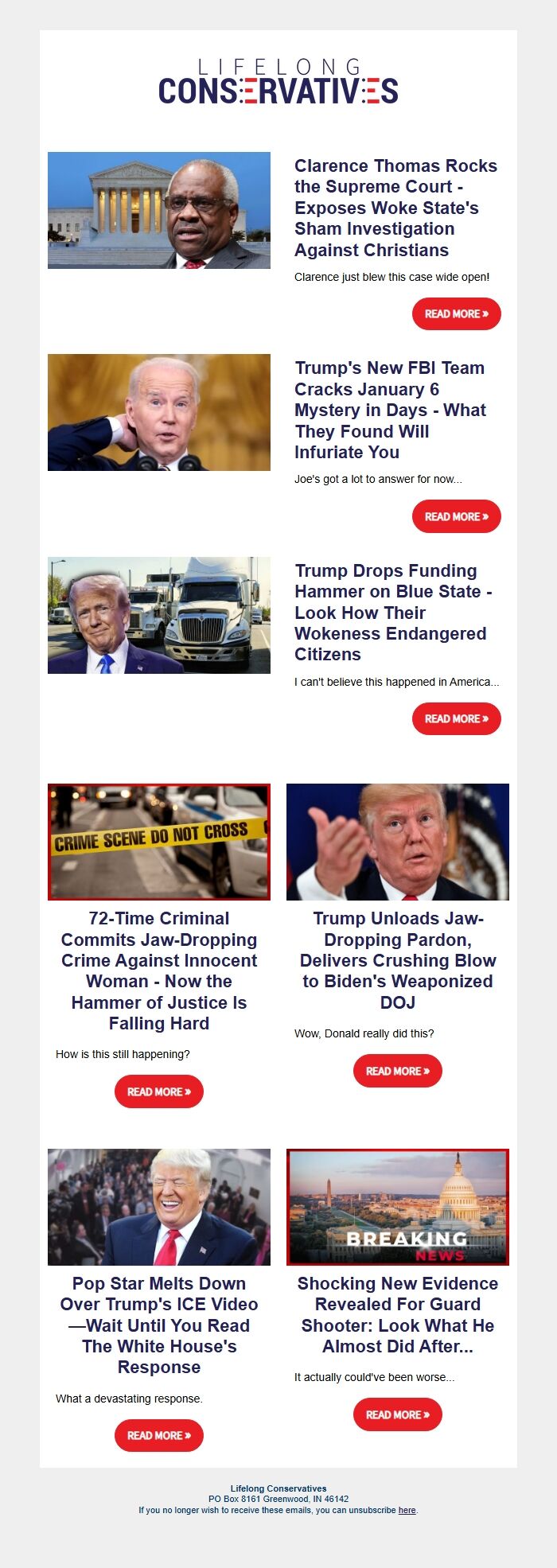Open the Breaking News Capitol image
Screen dimensions: 557x1568
[x=397, y=1207]
